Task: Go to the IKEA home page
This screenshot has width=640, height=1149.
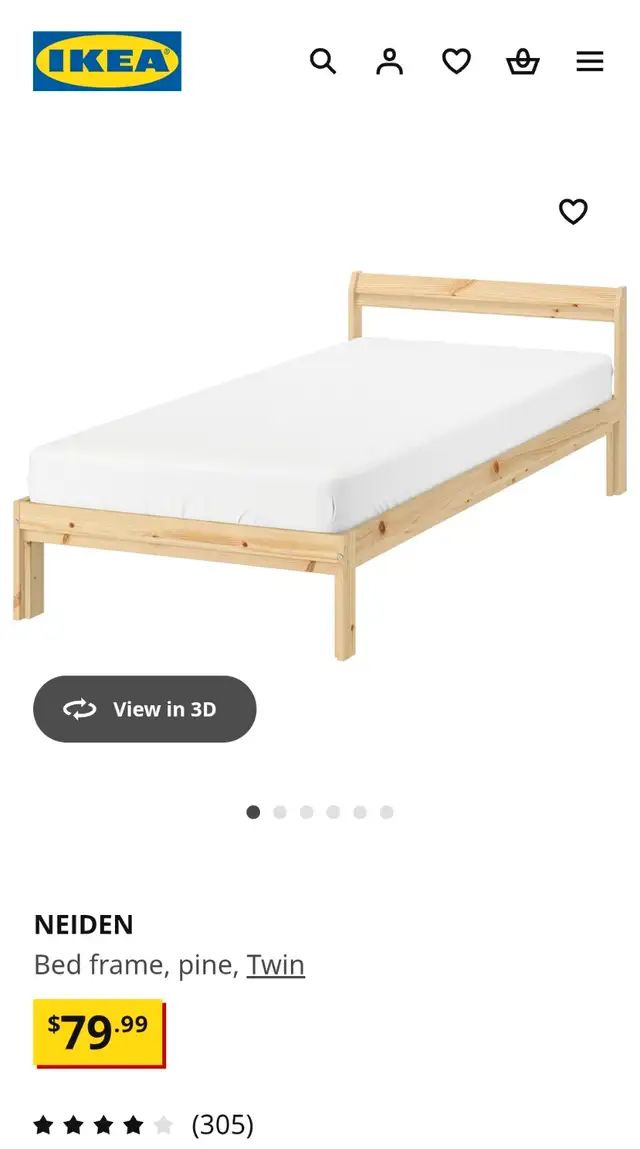Action: [x=107, y=61]
